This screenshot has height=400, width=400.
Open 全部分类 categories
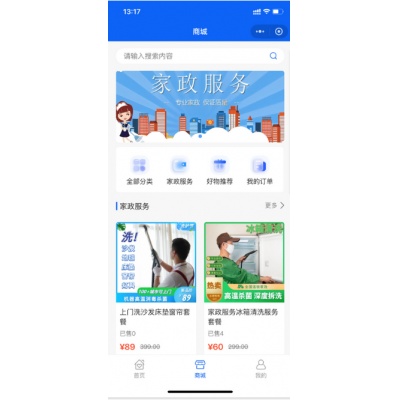(139, 171)
